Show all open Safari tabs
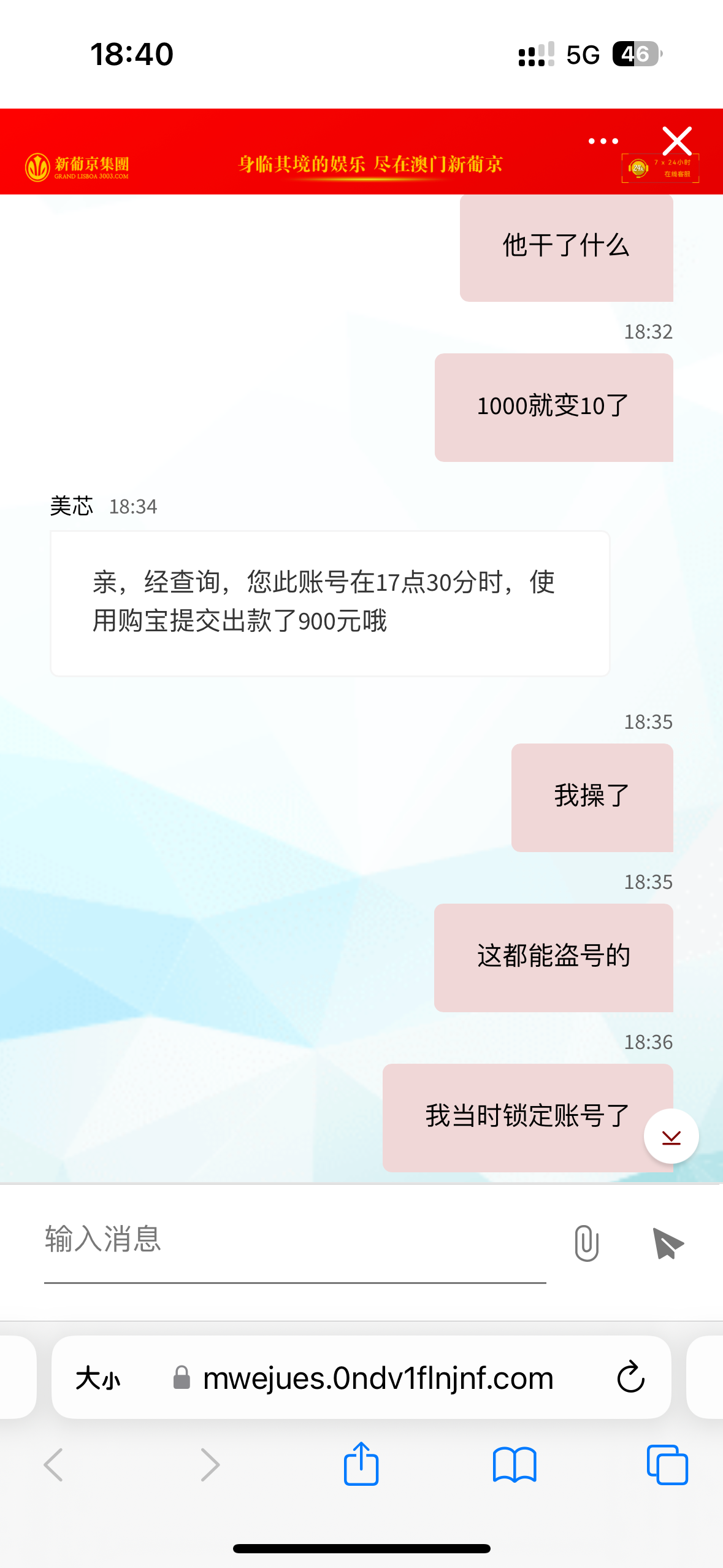Screen dimensions: 723x1568 (667, 1464)
